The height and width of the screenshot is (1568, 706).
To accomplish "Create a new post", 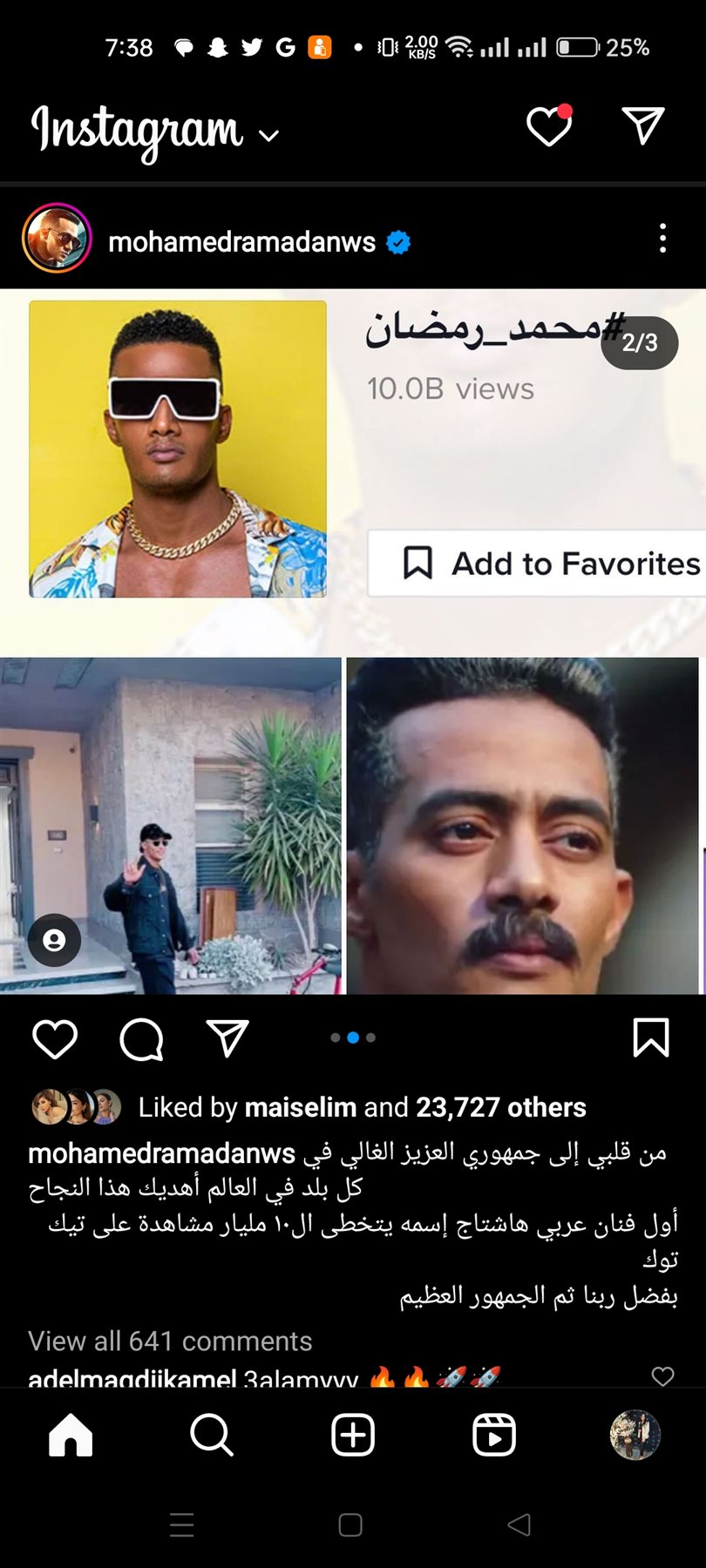I will (x=353, y=1435).
